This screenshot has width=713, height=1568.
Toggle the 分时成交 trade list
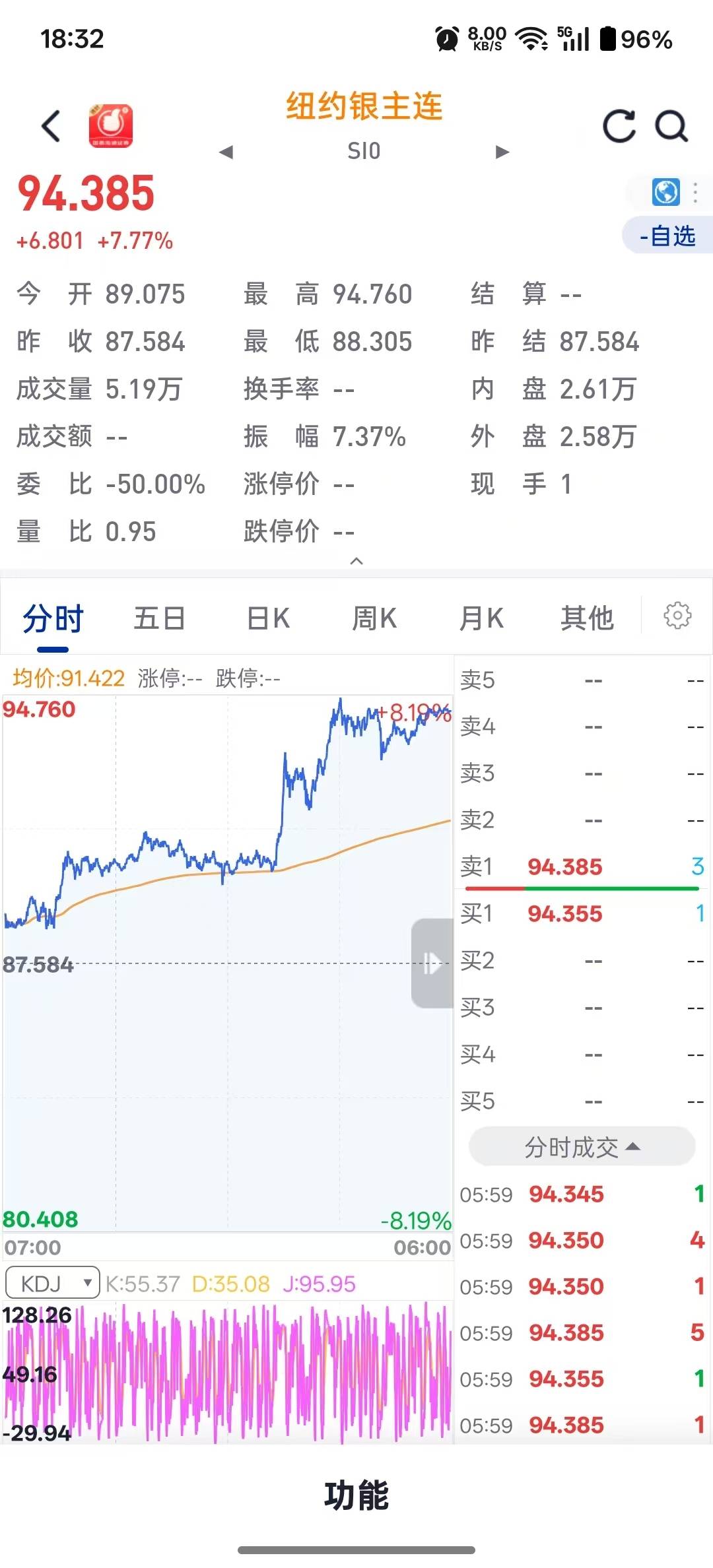pyautogui.click(x=582, y=1147)
